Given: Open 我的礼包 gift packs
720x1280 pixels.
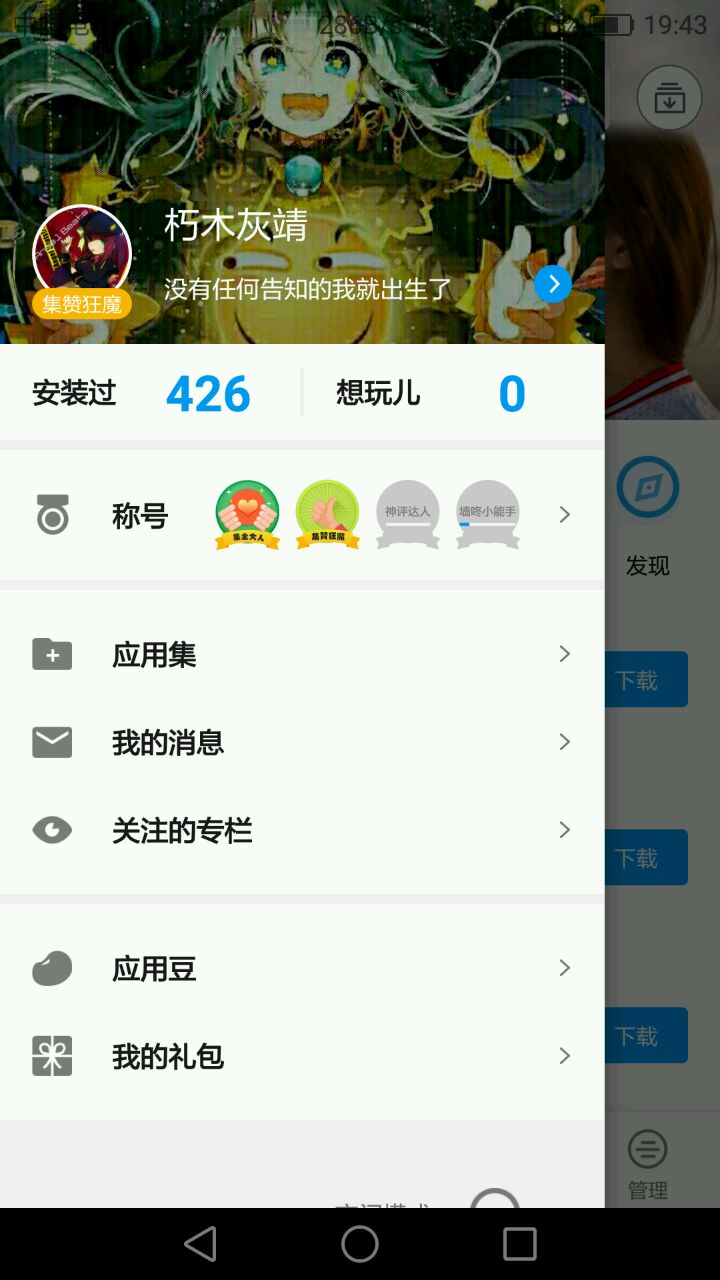Looking at the screenshot, I should point(302,1057).
